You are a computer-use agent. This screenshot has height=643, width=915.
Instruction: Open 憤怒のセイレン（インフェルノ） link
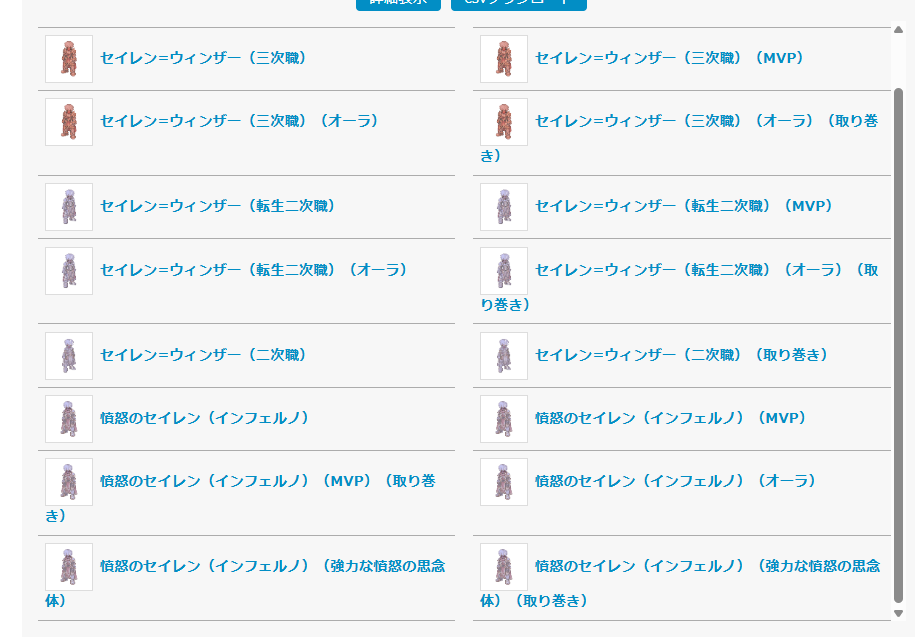click(x=205, y=418)
